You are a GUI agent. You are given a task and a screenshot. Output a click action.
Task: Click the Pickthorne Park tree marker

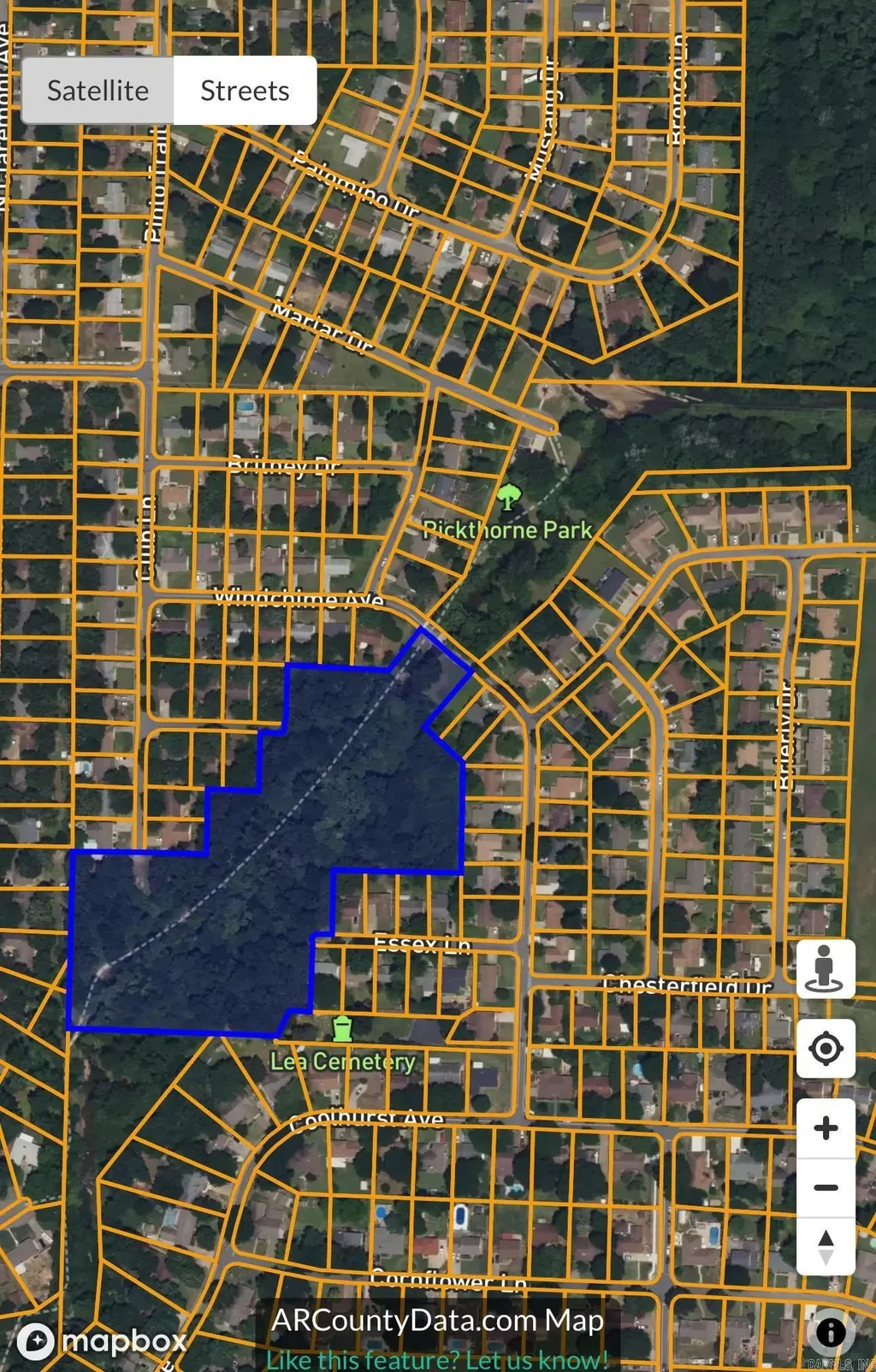[x=508, y=496]
